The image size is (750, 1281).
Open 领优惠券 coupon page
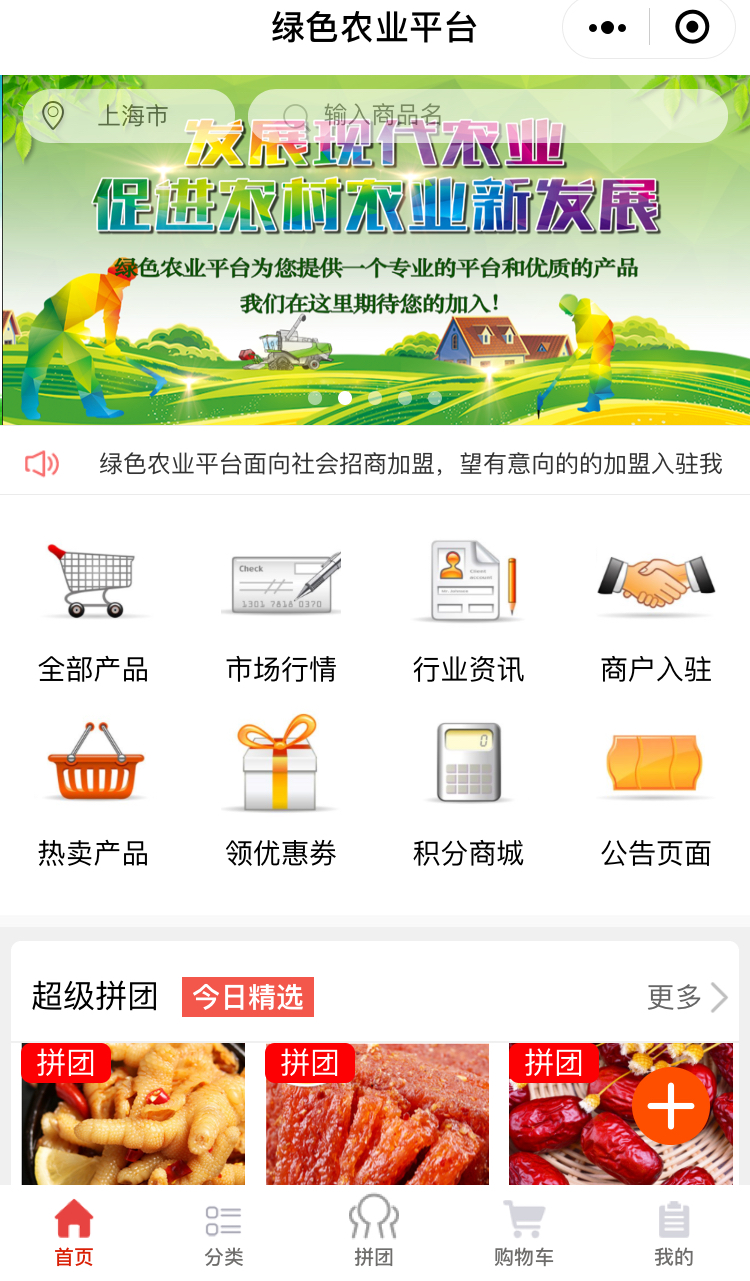tap(281, 795)
